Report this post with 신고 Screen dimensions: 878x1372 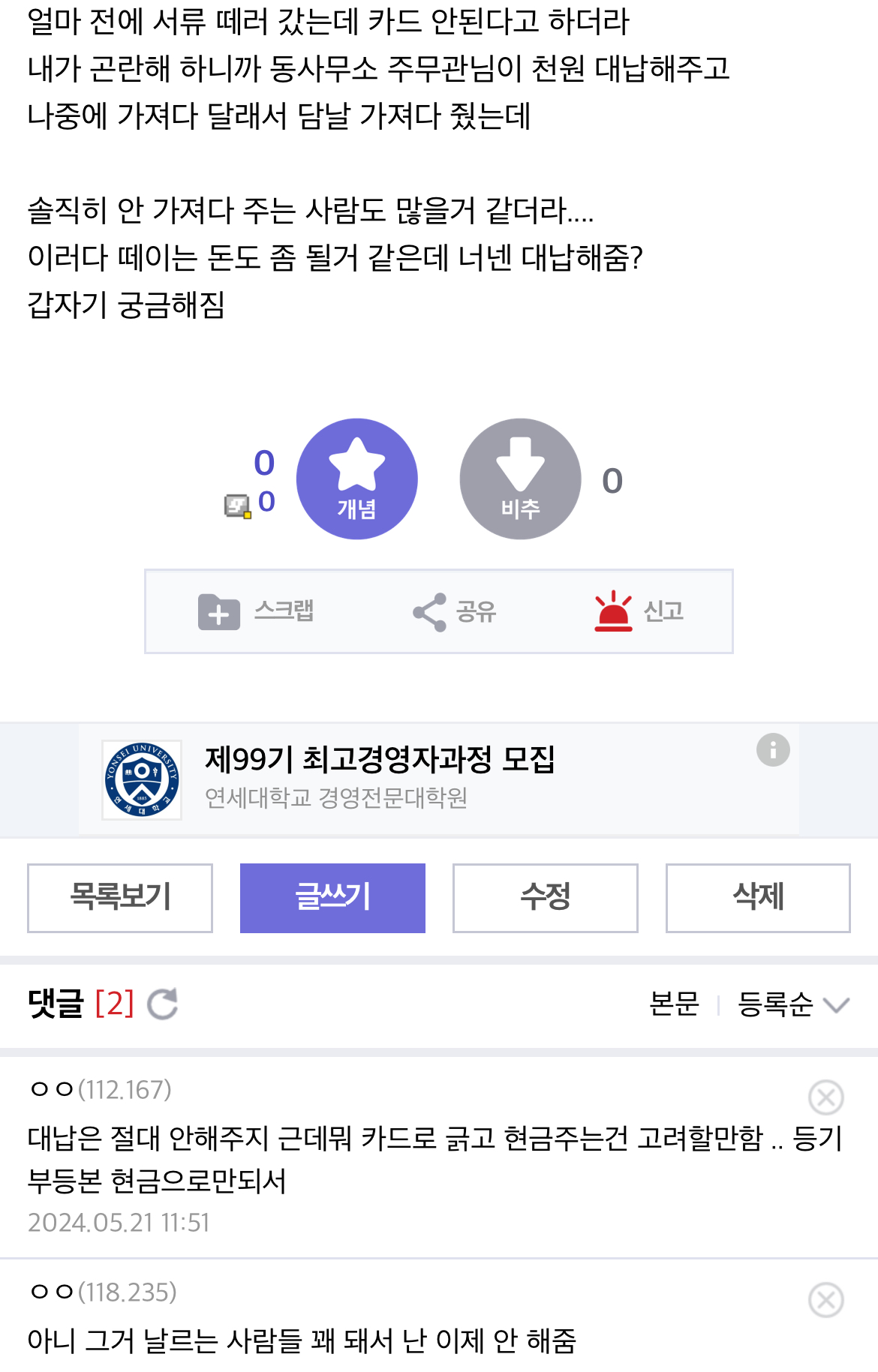[x=639, y=611]
